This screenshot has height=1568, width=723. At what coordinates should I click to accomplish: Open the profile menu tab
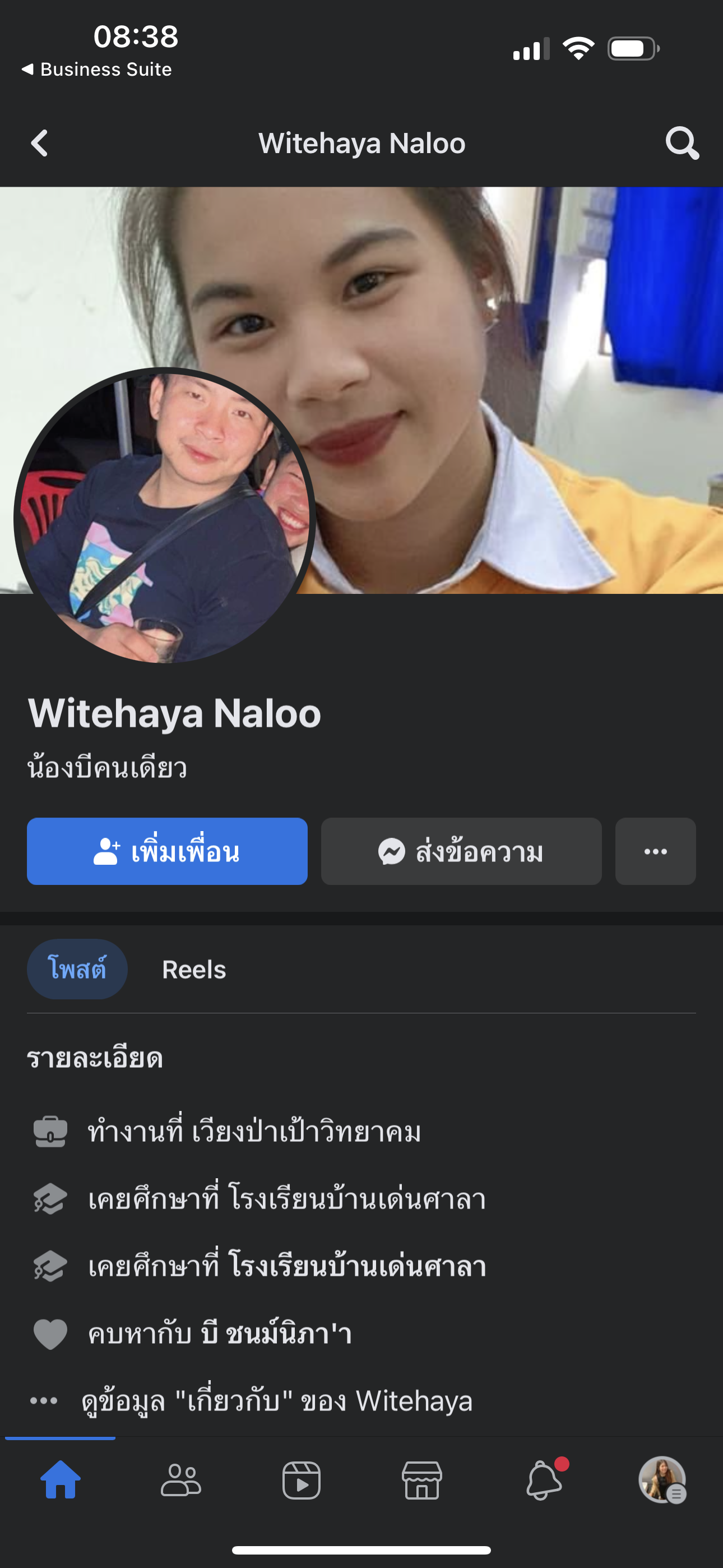click(x=662, y=1479)
